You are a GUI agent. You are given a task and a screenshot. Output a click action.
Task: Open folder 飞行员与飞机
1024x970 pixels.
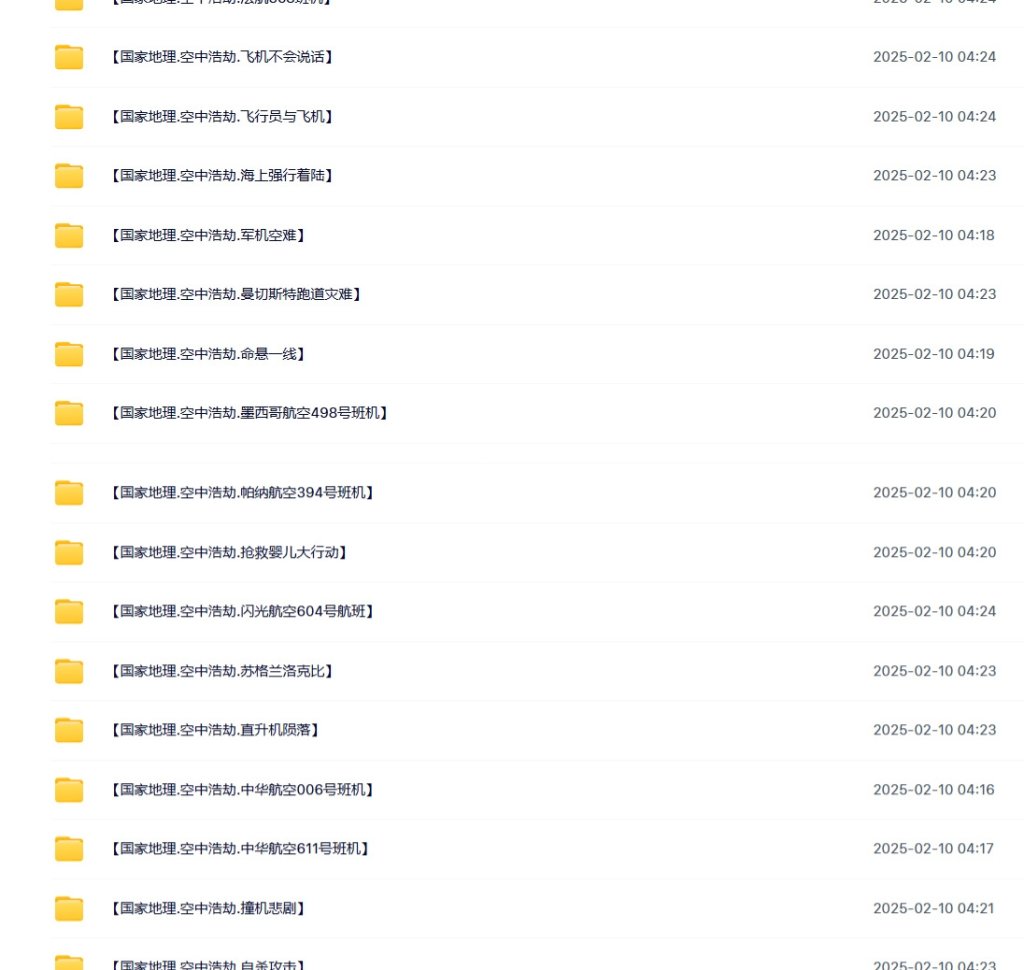220,117
